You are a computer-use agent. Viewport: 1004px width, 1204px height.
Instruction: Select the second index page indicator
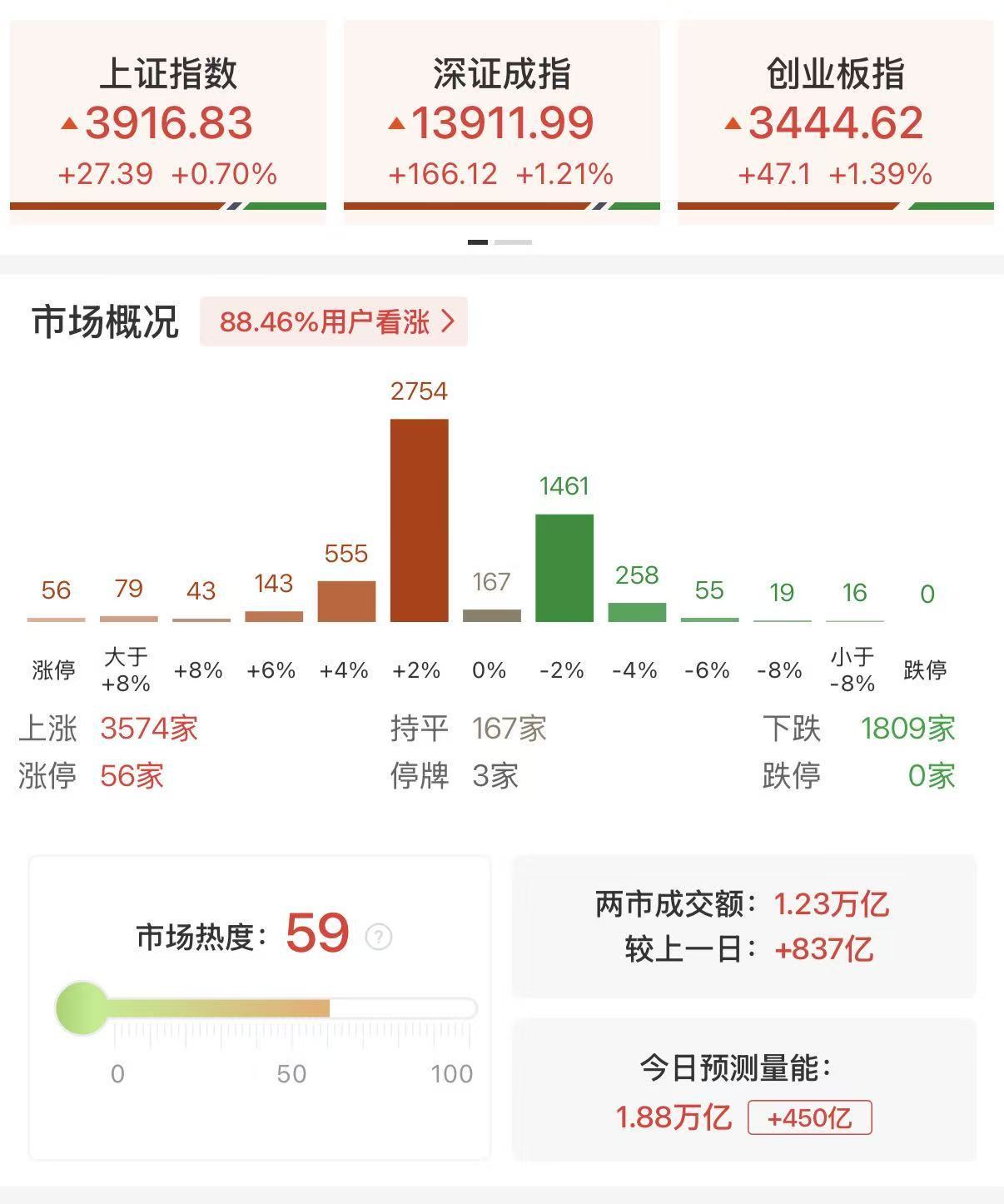pyautogui.click(x=513, y=242)
